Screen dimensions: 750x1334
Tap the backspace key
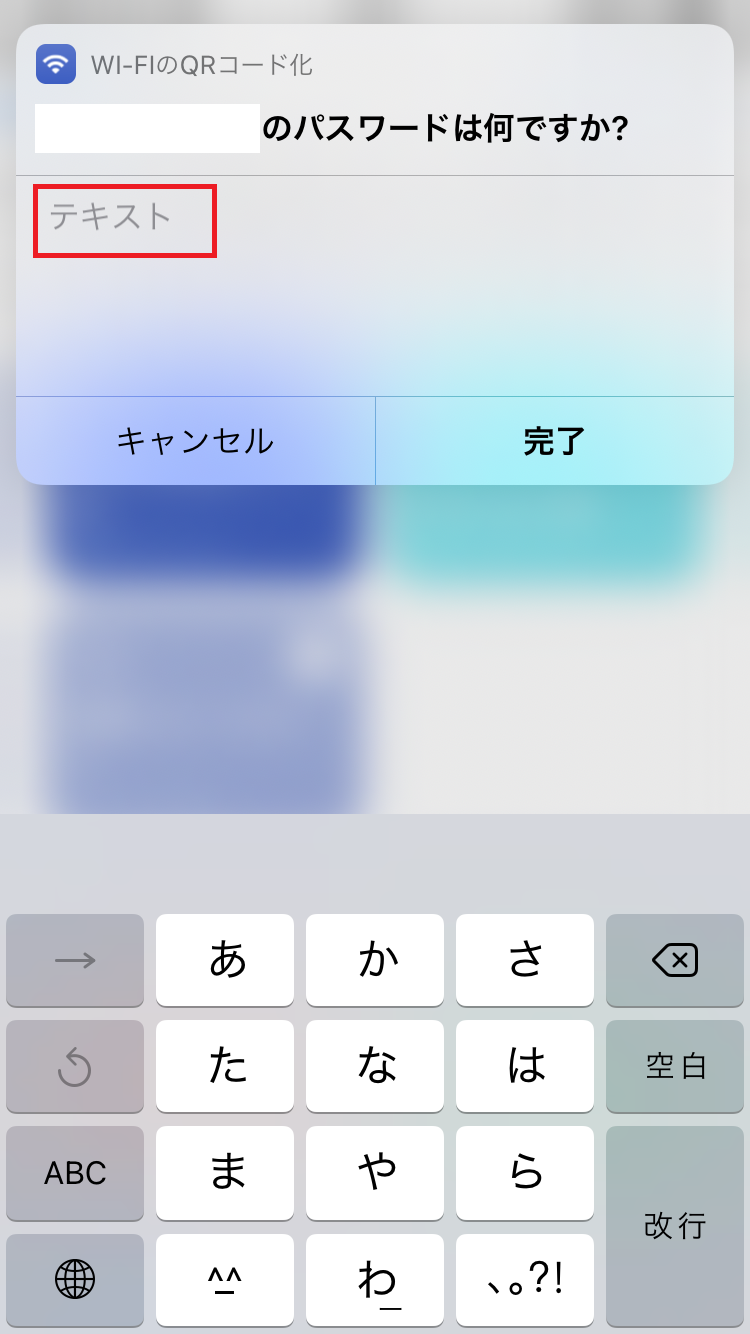coord(675,961)
